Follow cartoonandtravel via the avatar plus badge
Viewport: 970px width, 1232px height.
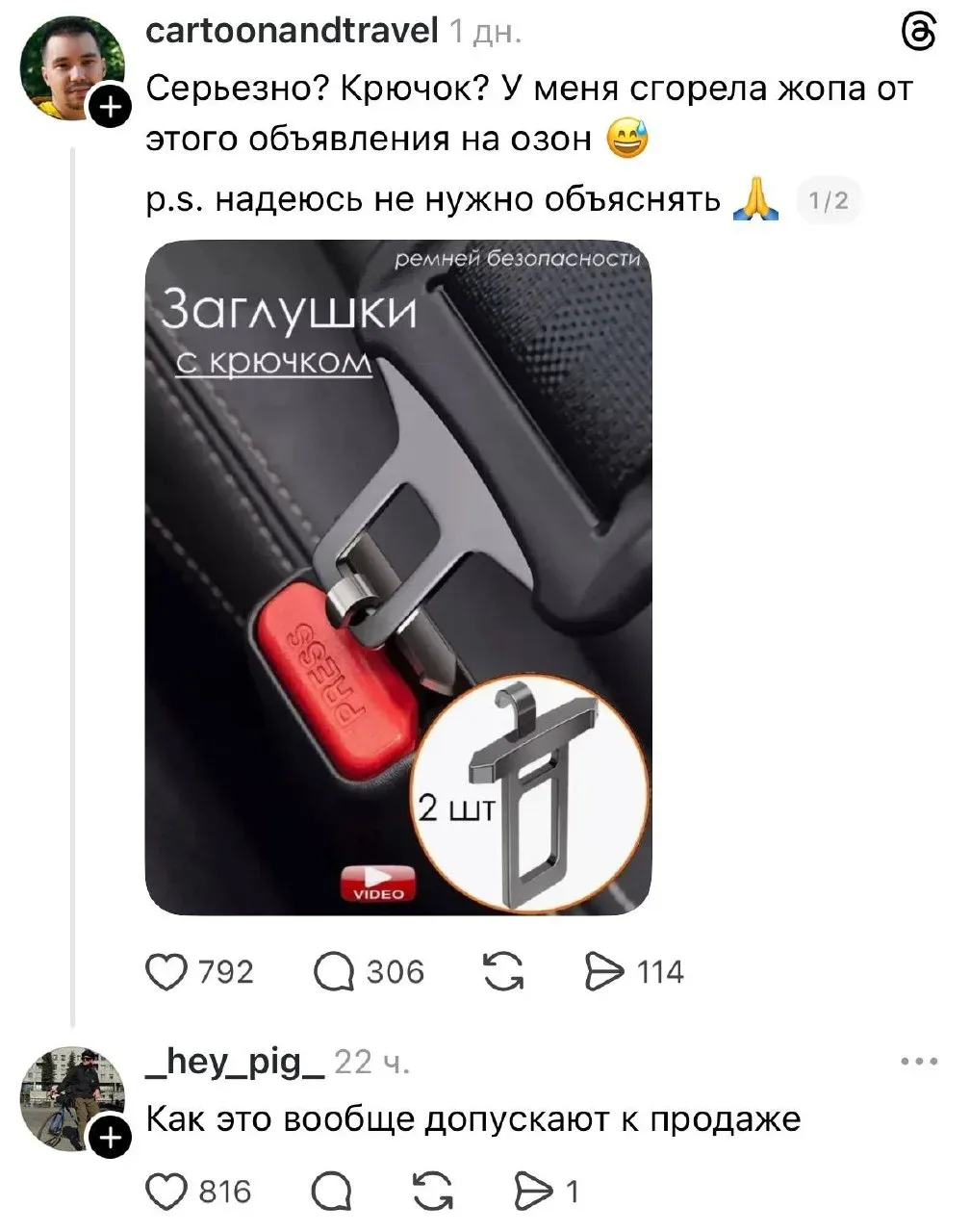pos(111,108)
